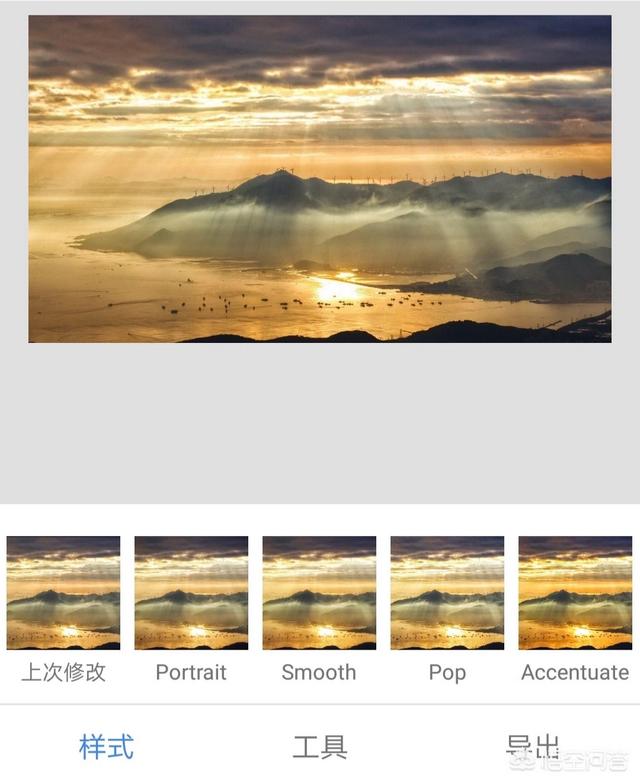Apply the 上次修改 style
Image resolution: width=640 pixels, height=783 pixels.
(x=63, y=594)
